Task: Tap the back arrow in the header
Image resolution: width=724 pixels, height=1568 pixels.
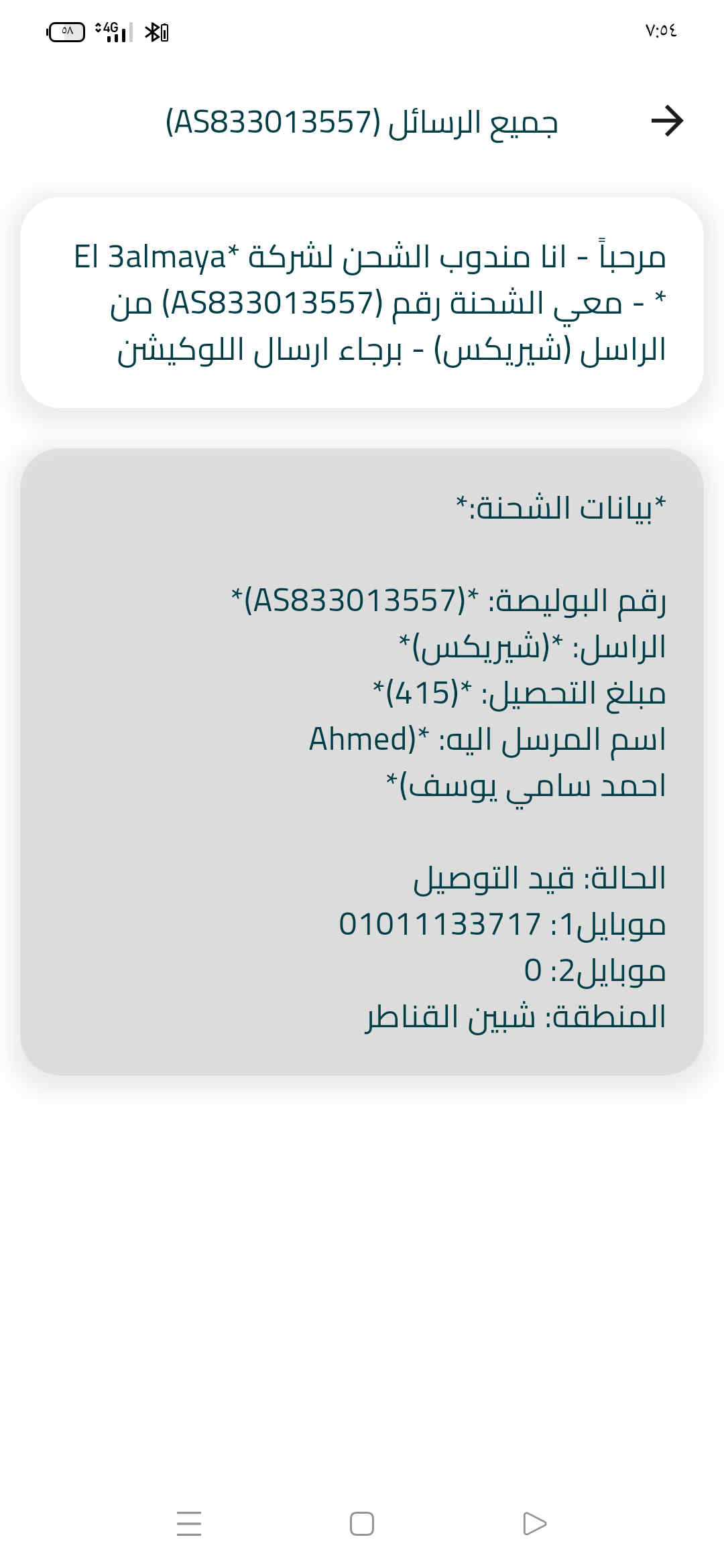Action: pos(666,121)
